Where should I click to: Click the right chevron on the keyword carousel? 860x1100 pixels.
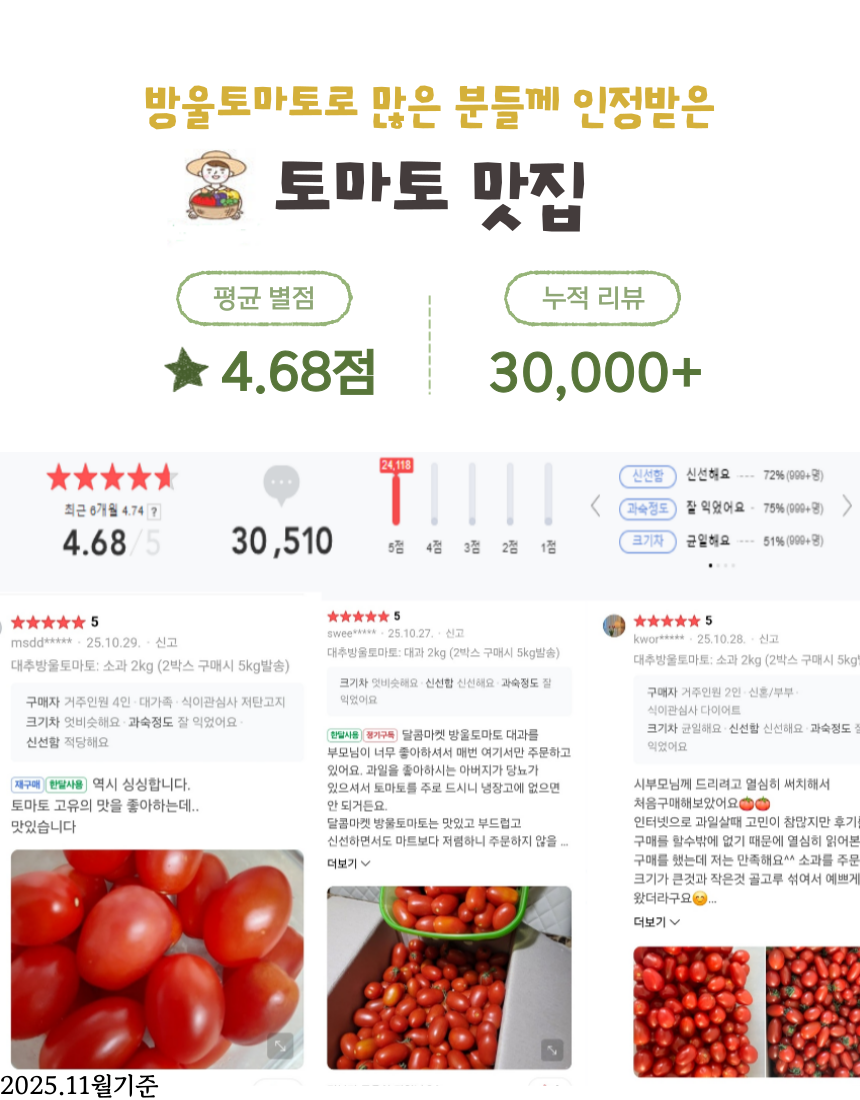tap(847, 506)
